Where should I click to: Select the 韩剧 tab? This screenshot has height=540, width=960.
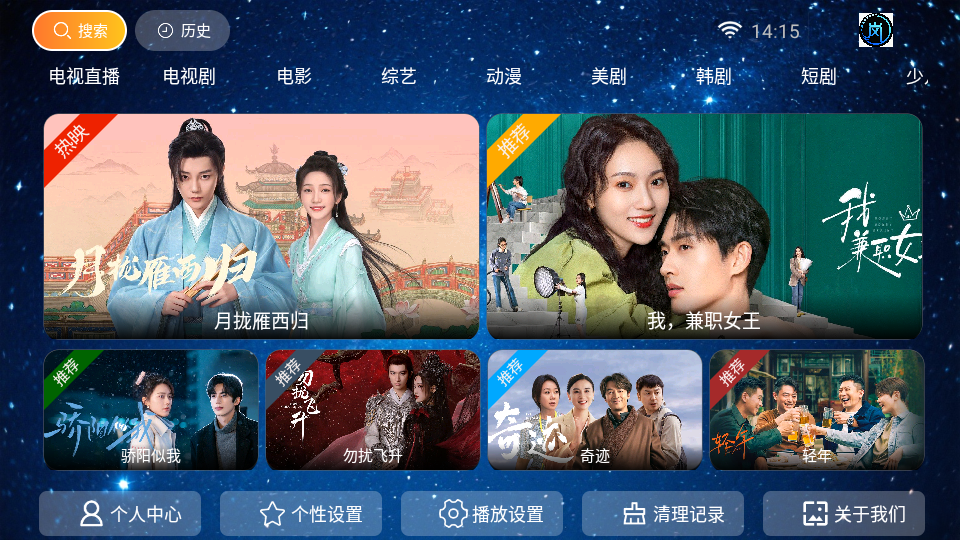(714, 76)
